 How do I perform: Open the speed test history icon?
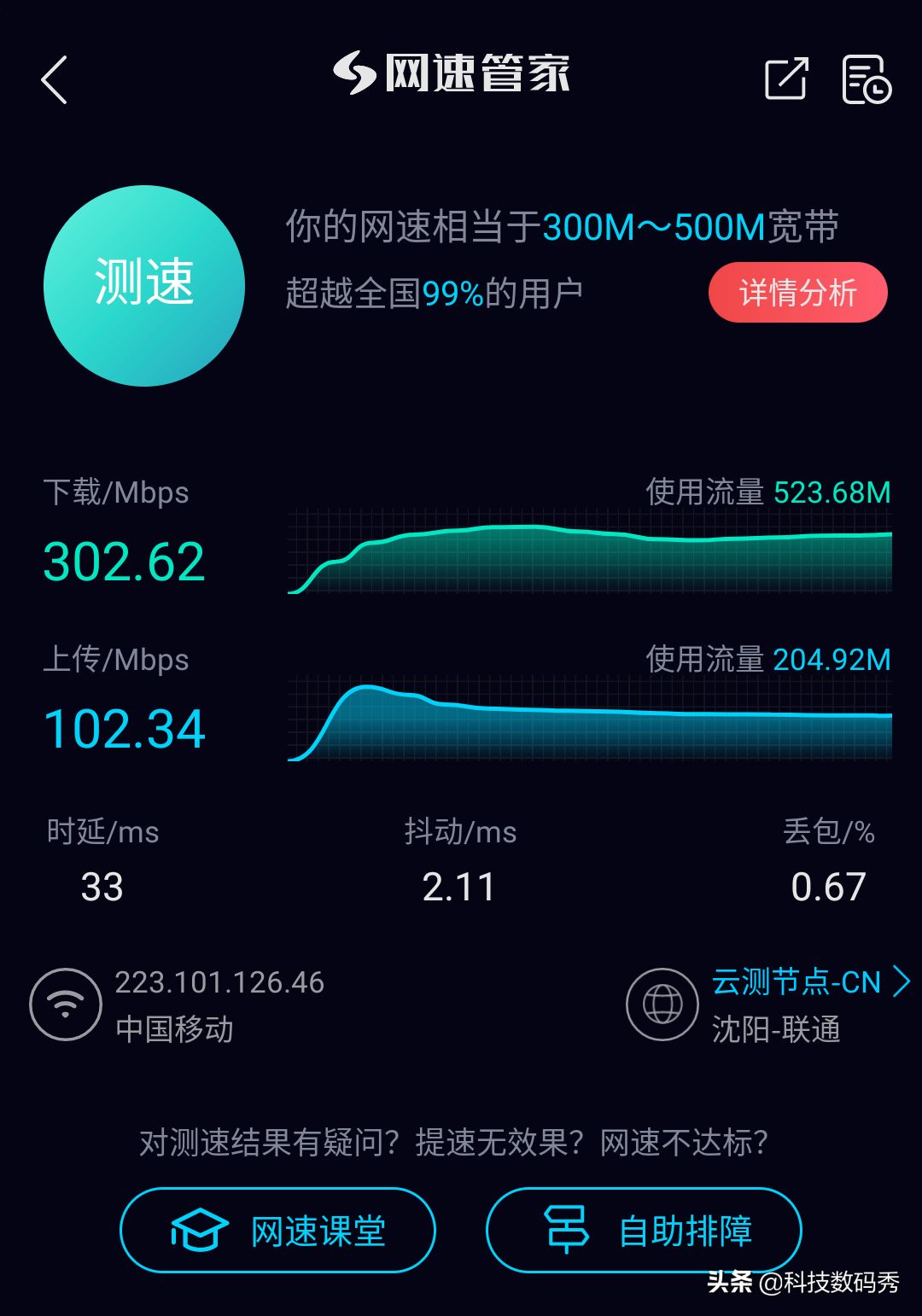866,80
